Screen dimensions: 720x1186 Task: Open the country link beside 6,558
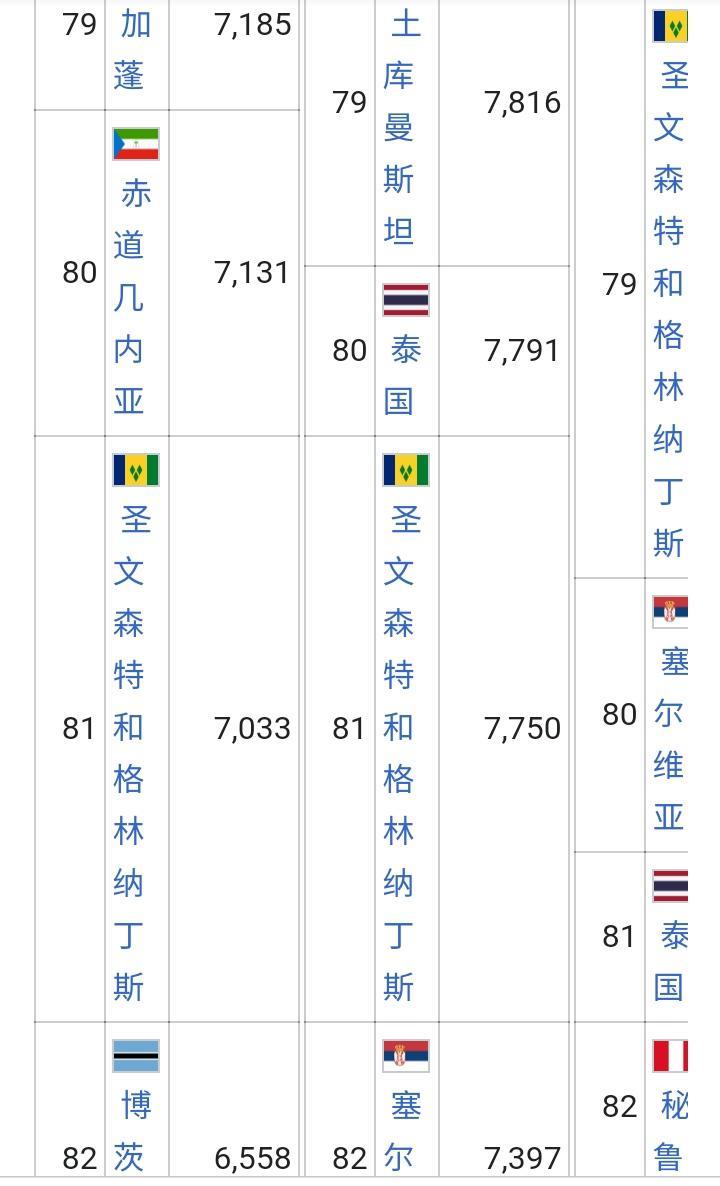coord(133,1130)
